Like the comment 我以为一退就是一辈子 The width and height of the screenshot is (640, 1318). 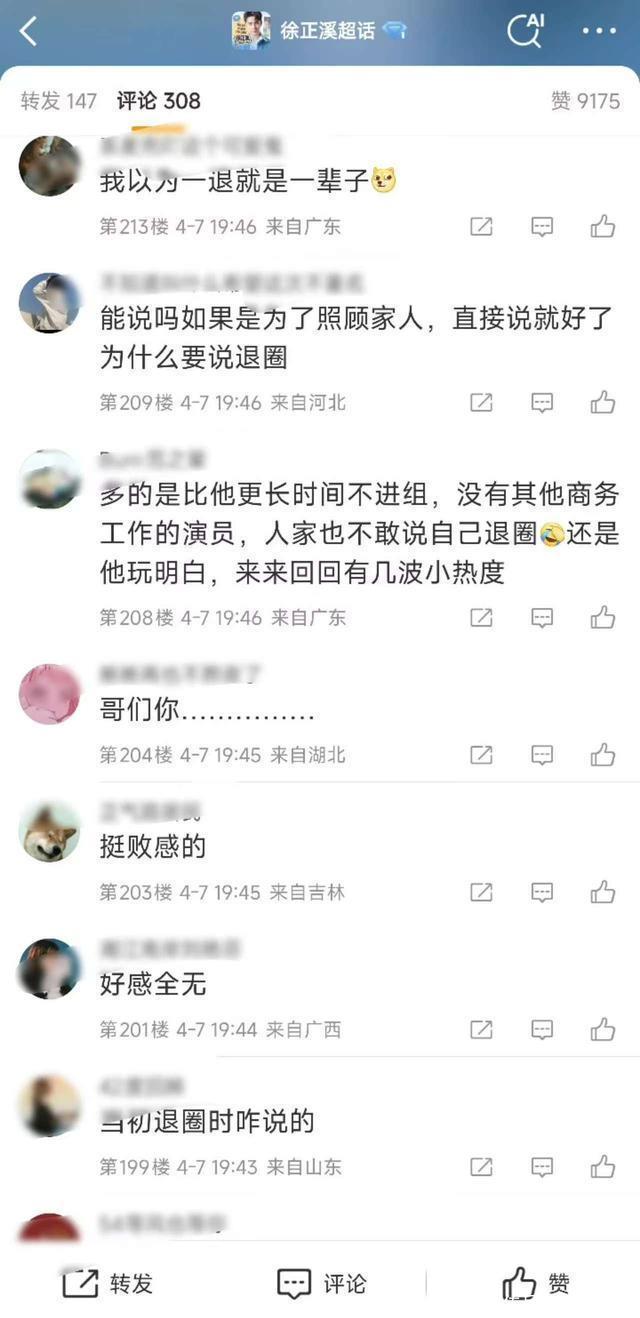click(x=602, y=227)
